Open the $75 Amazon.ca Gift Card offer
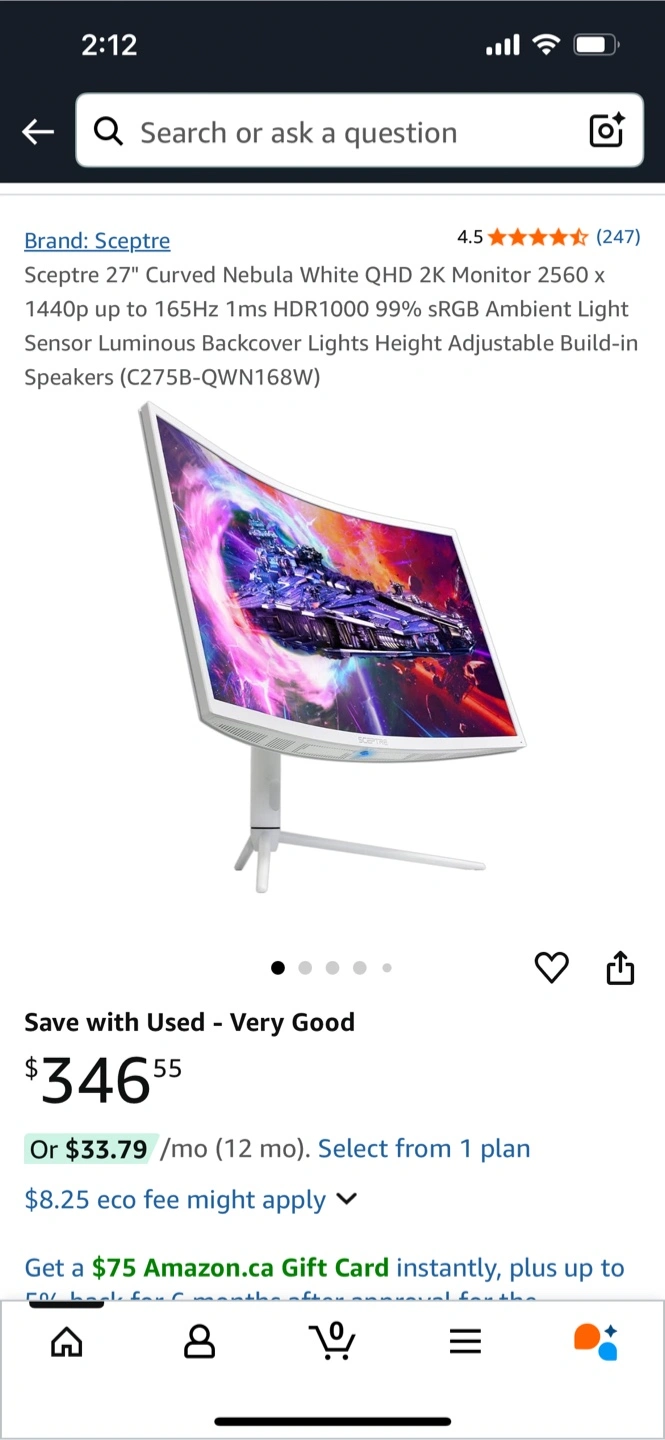665x1440 pixels. click(240, 1268)
